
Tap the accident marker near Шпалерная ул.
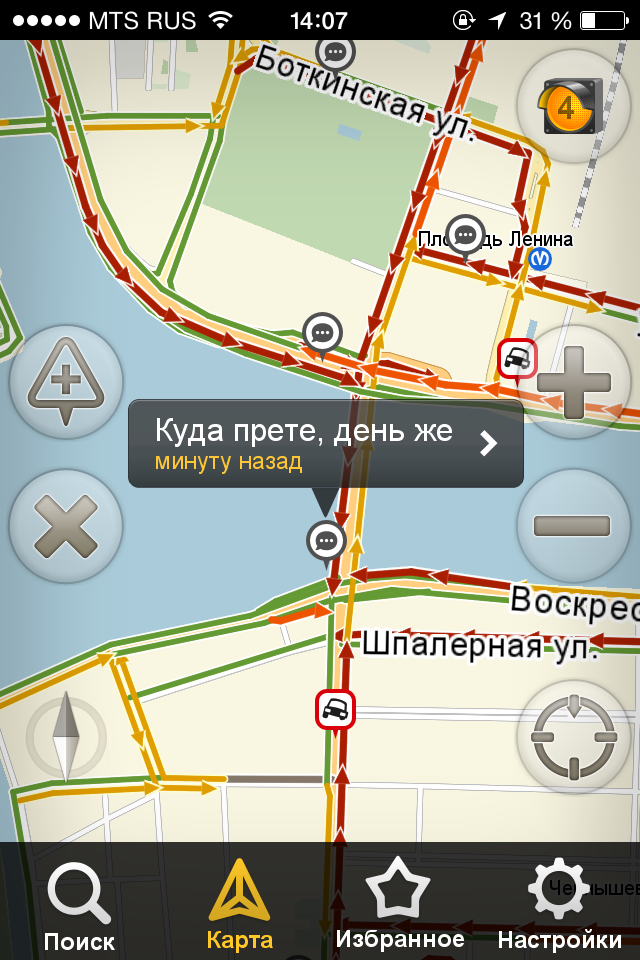tap(336, 709)
